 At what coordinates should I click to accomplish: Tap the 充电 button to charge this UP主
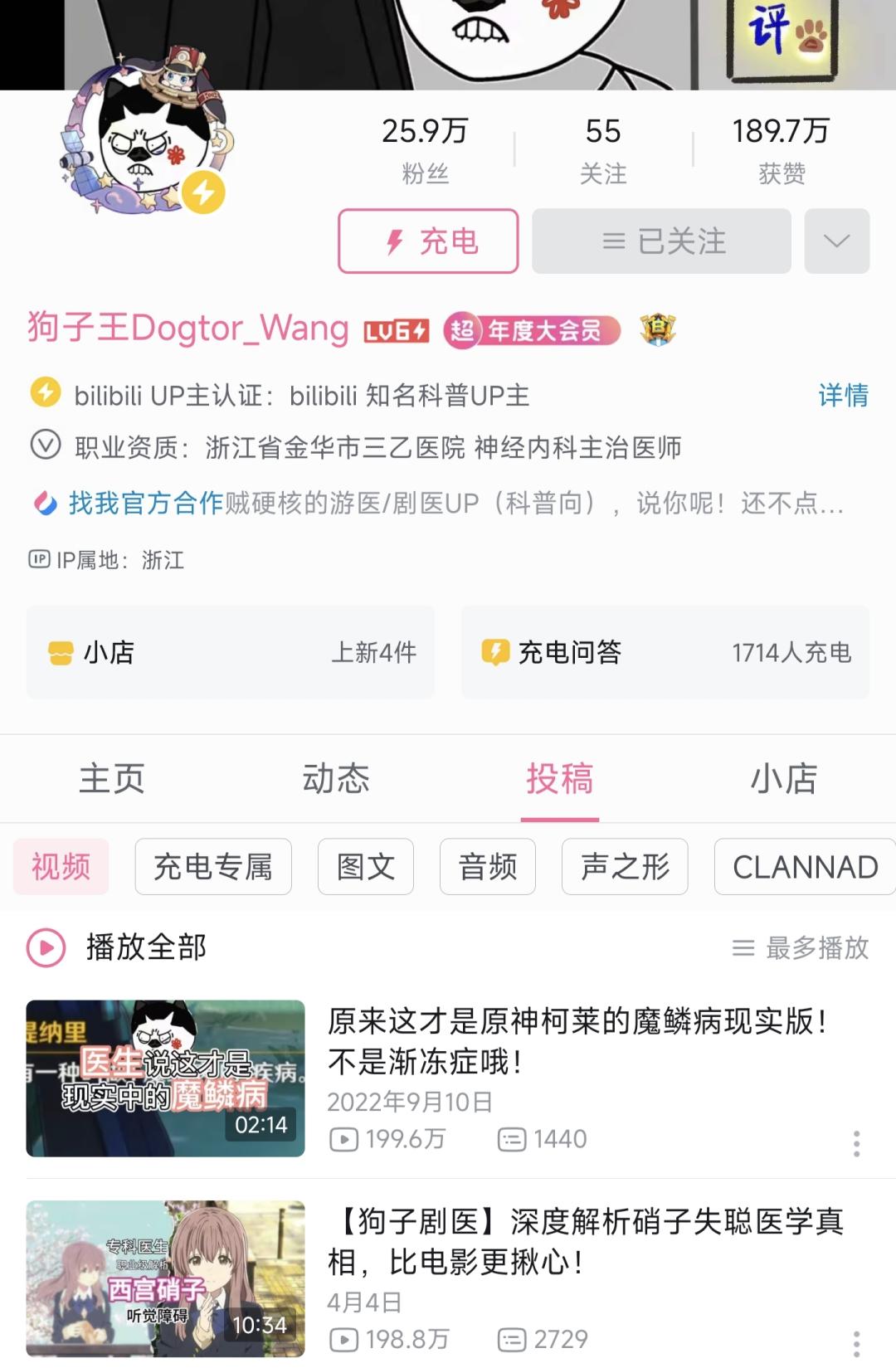tap(428, 241)
